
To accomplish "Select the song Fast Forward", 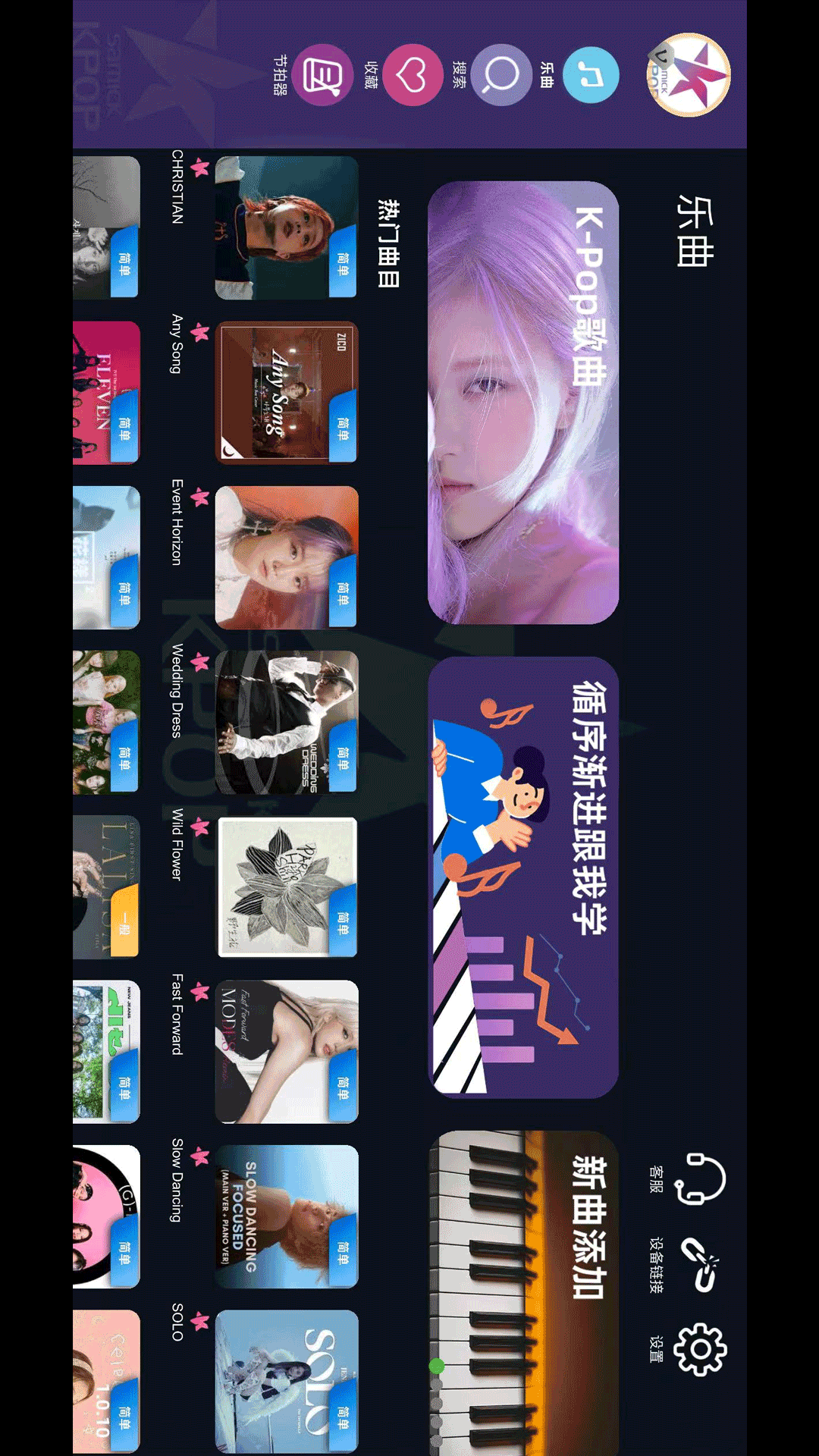I will [287, 1052].
